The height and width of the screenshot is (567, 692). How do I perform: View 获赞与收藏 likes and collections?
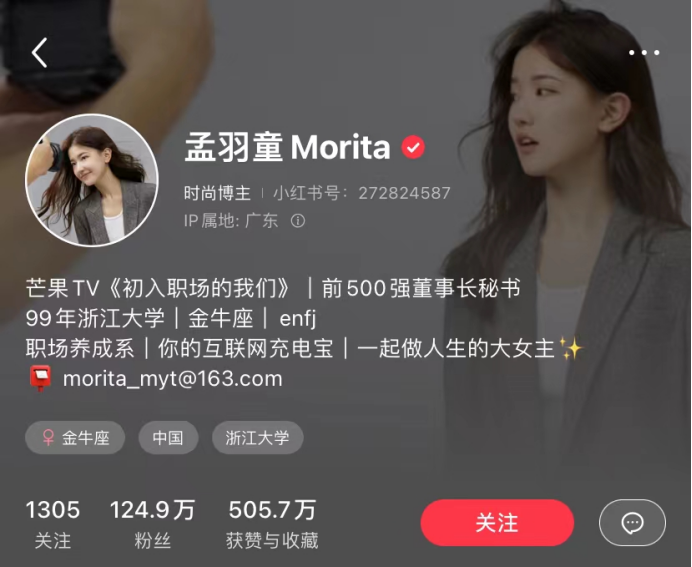(272, 524)
